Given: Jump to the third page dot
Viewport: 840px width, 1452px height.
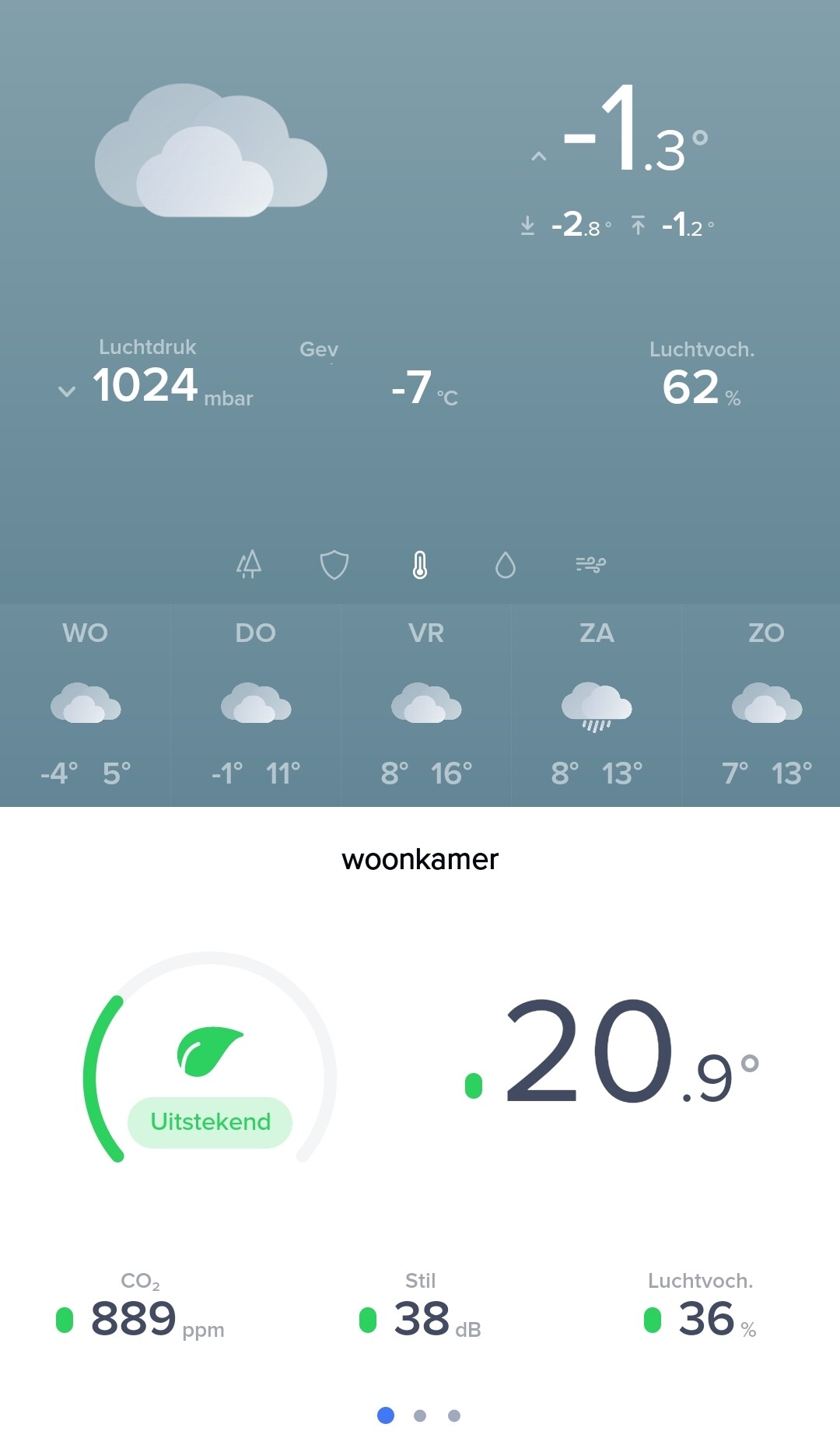Looking at the screenshot, I should tap(454, 1415).
